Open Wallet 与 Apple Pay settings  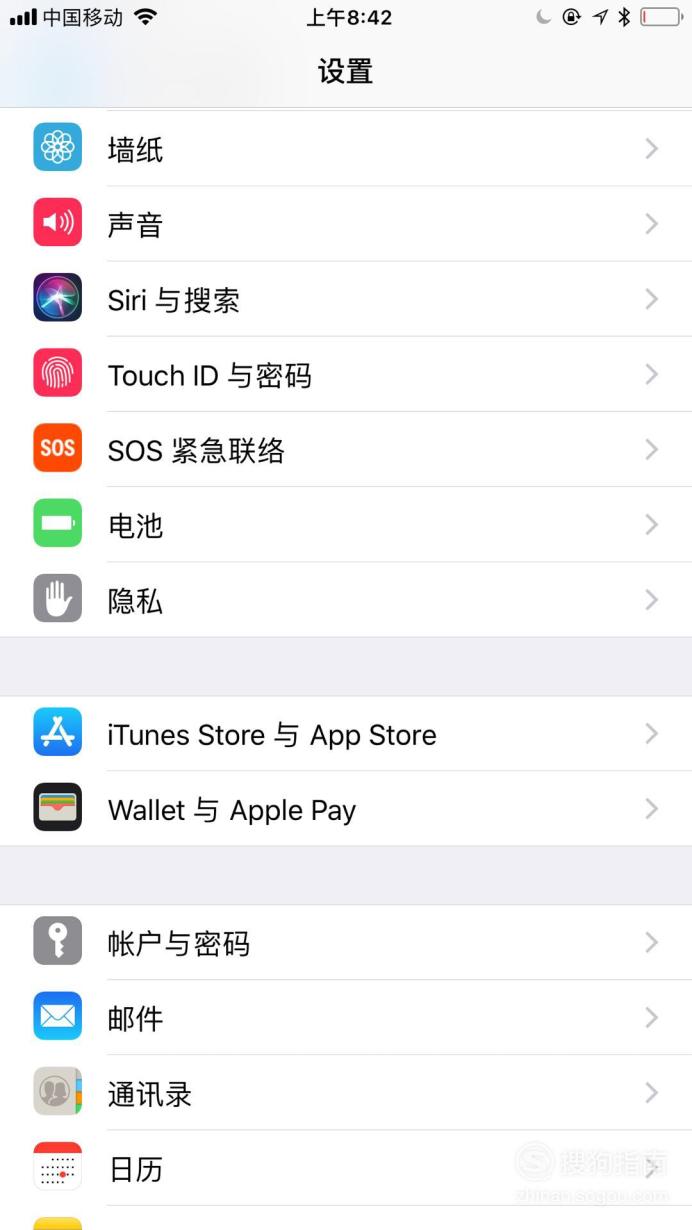(346, 808)
